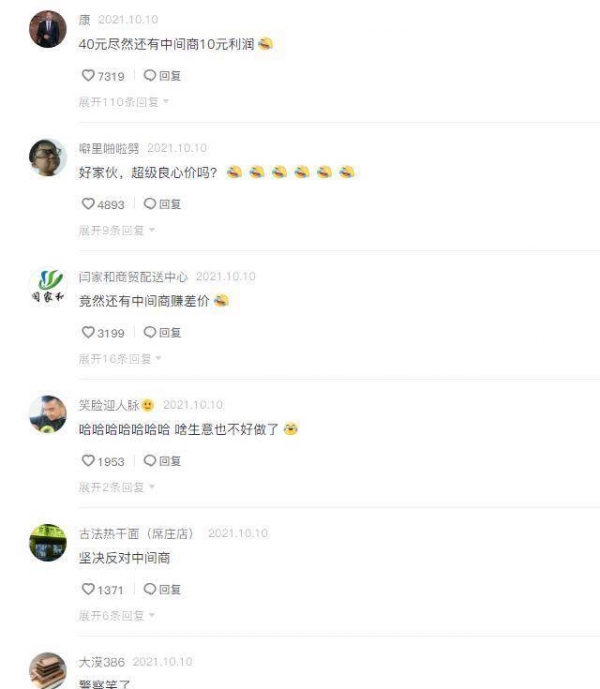Reply to the 超级良心价 comment
The image size is (600, 689).
pos(162,204)
